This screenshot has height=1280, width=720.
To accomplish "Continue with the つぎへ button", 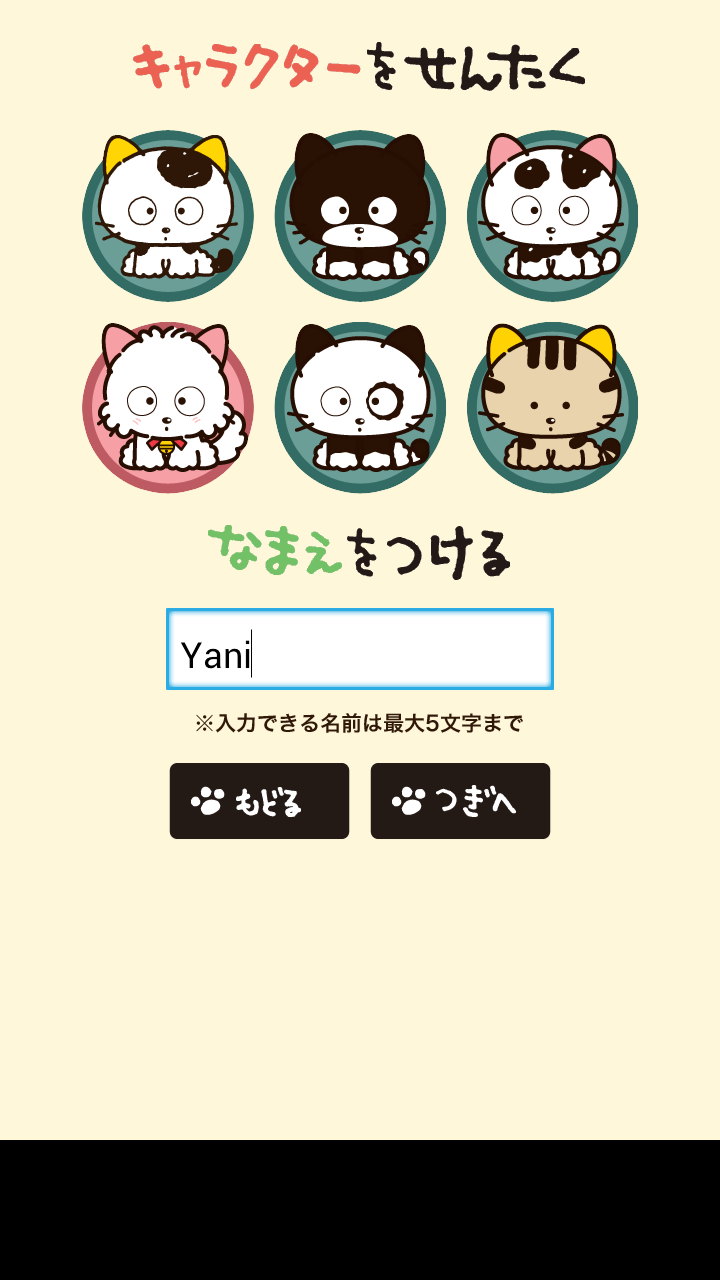I will [x=460, y=801].
